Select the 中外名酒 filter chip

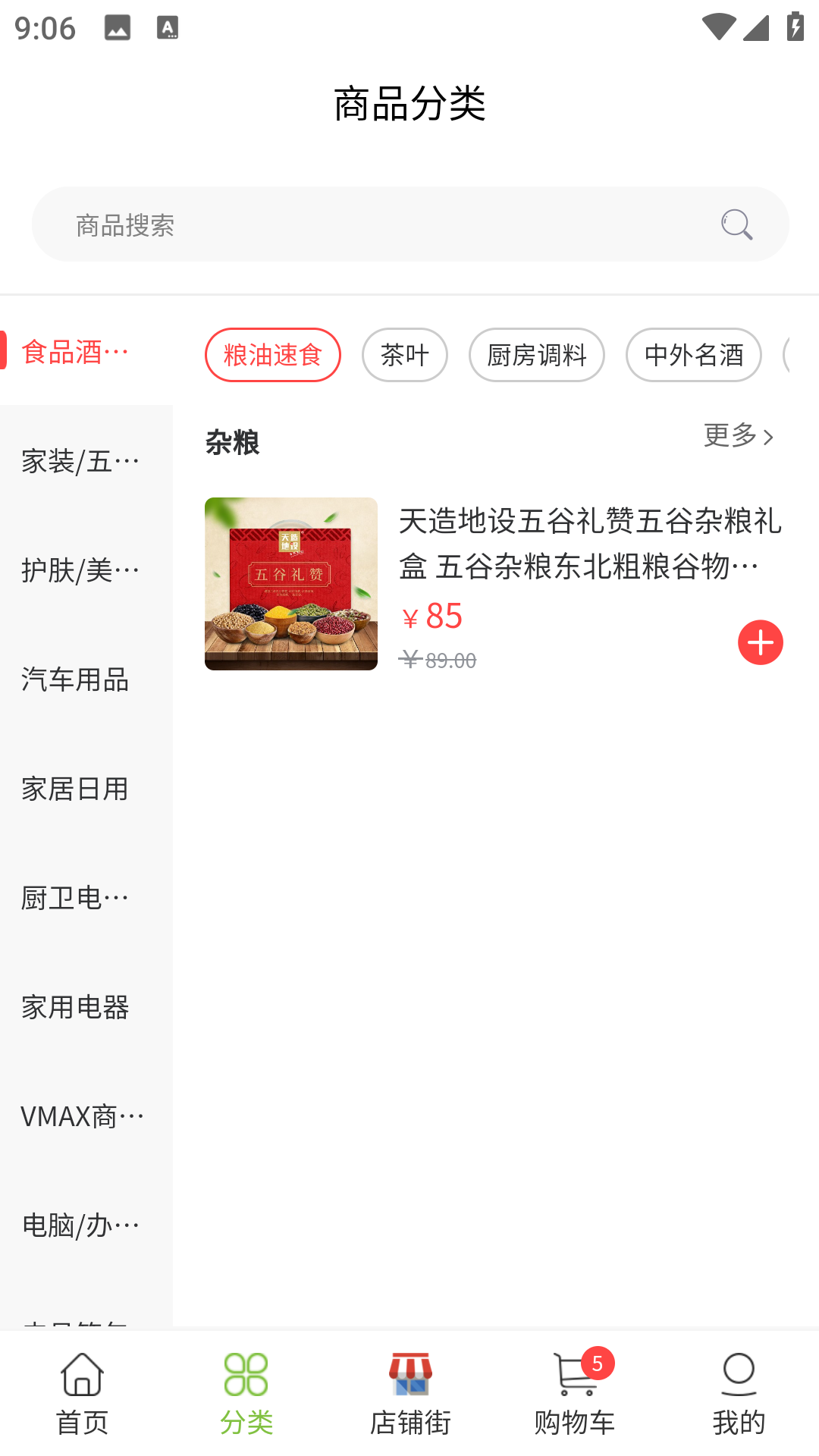pyautogui.click(x=693, y=354)
